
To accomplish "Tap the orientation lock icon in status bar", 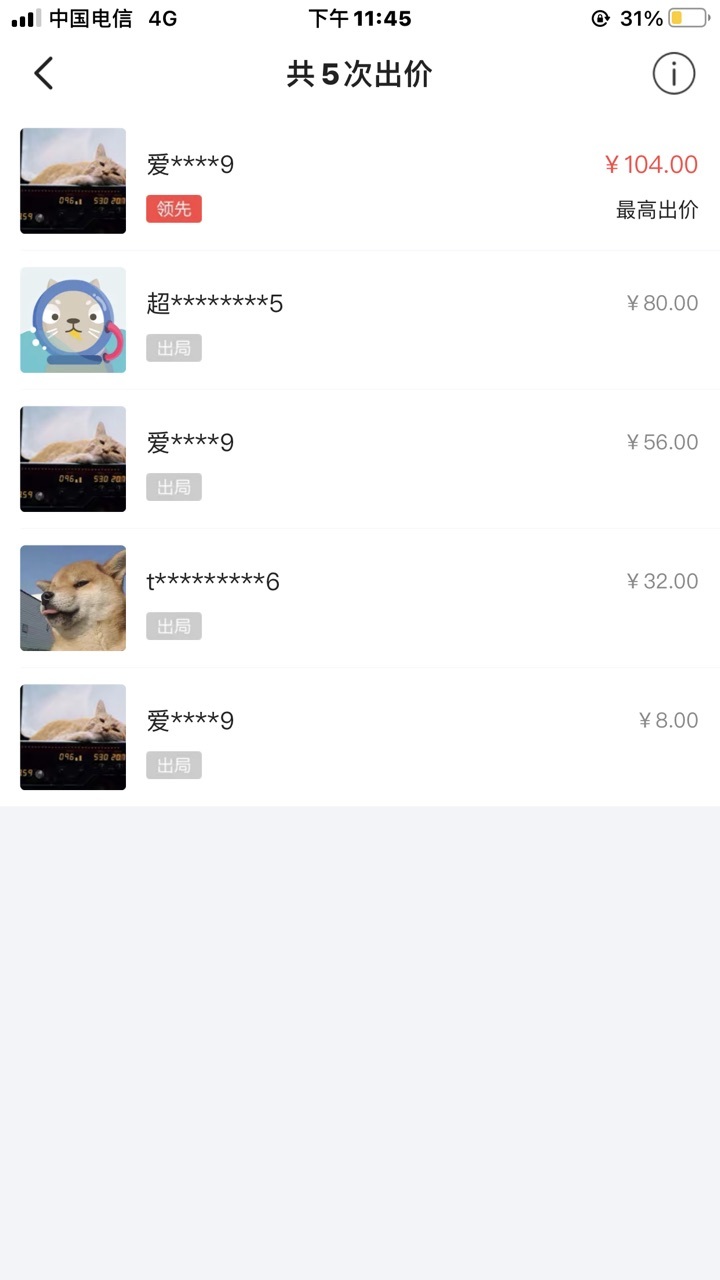I will pyautogui.click(x=601, y=17).
